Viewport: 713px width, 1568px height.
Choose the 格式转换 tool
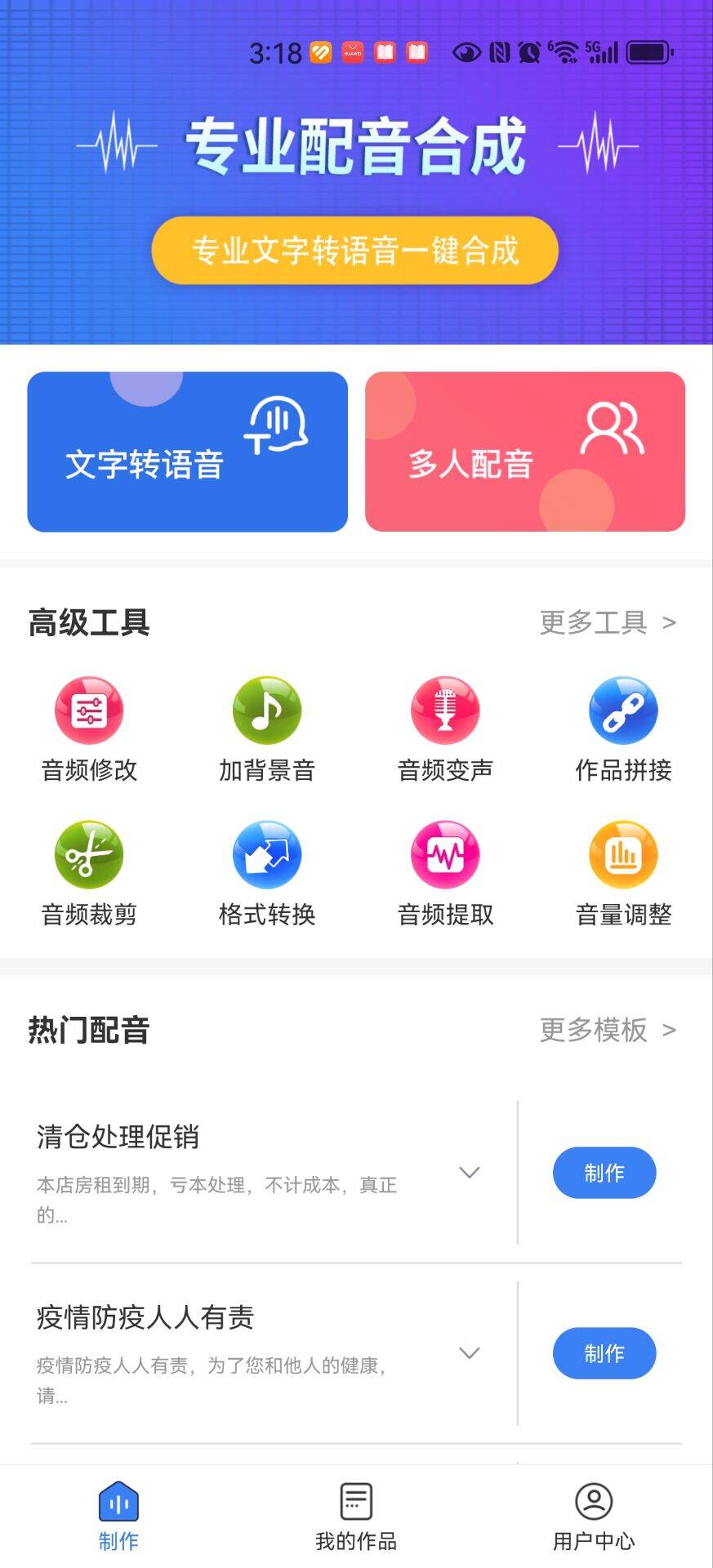(x=266, y=872)
